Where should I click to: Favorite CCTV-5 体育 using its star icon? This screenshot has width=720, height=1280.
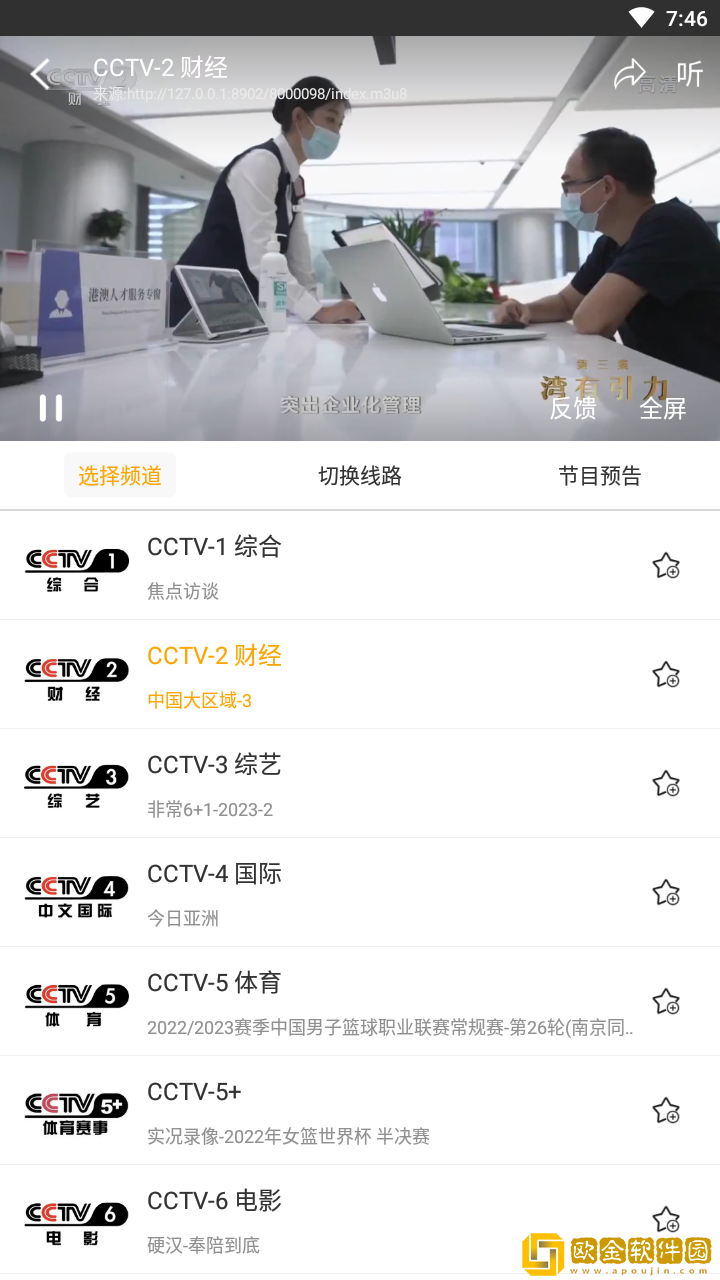click(667, 1000)
